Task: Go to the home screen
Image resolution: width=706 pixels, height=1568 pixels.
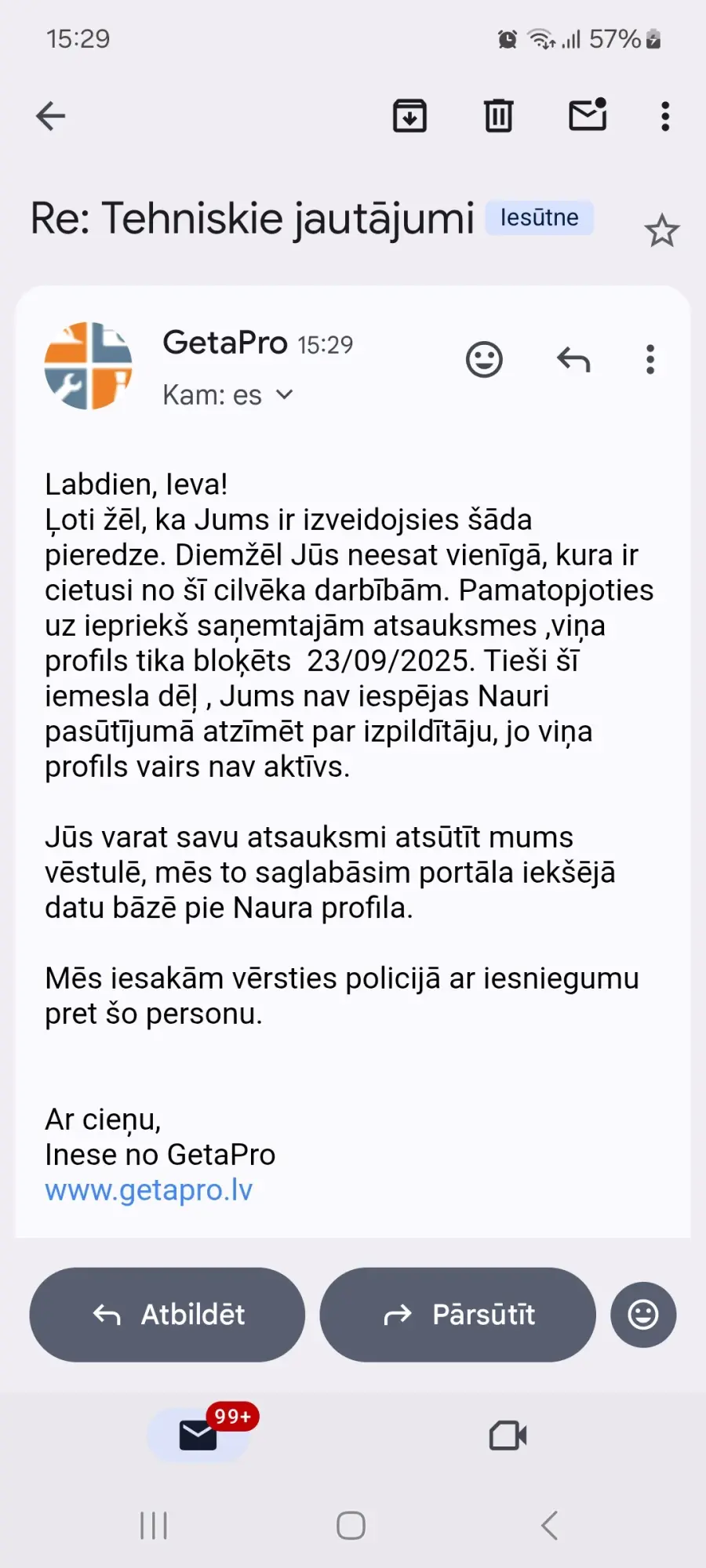Action: pos(351,1526)
